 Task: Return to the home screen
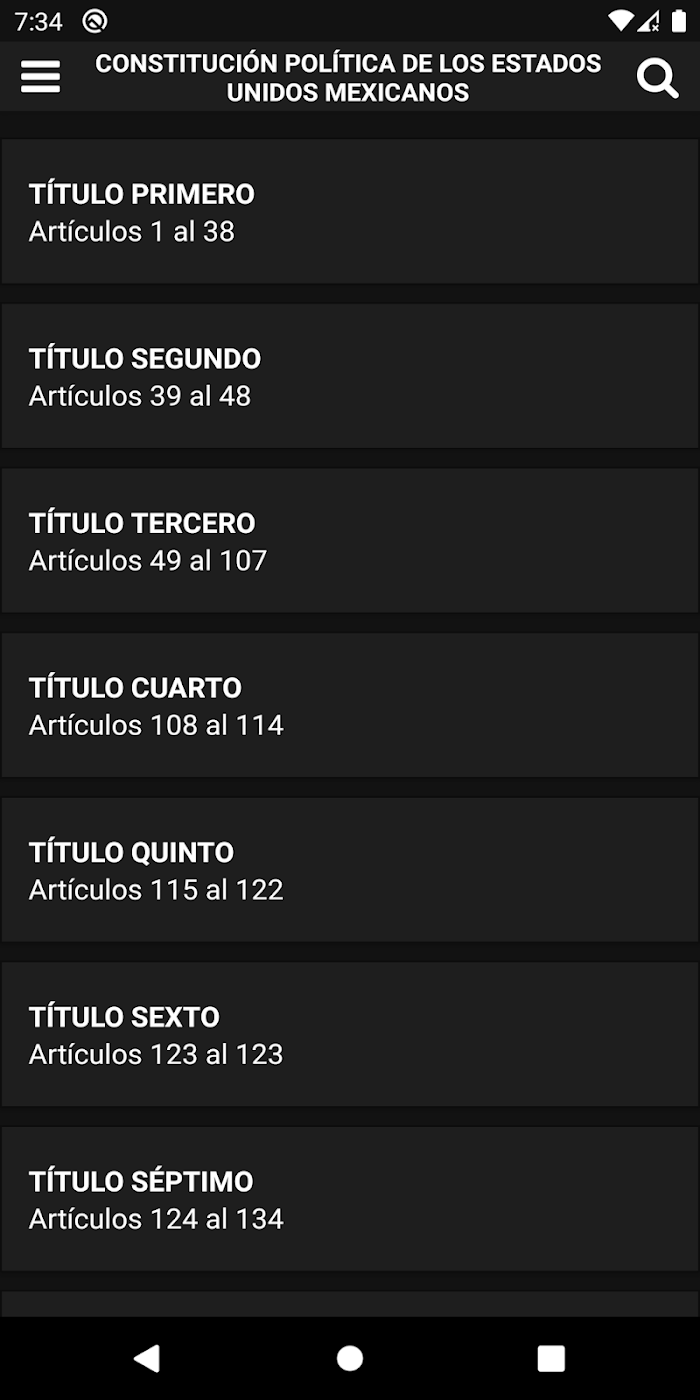tap(350, 1357)
